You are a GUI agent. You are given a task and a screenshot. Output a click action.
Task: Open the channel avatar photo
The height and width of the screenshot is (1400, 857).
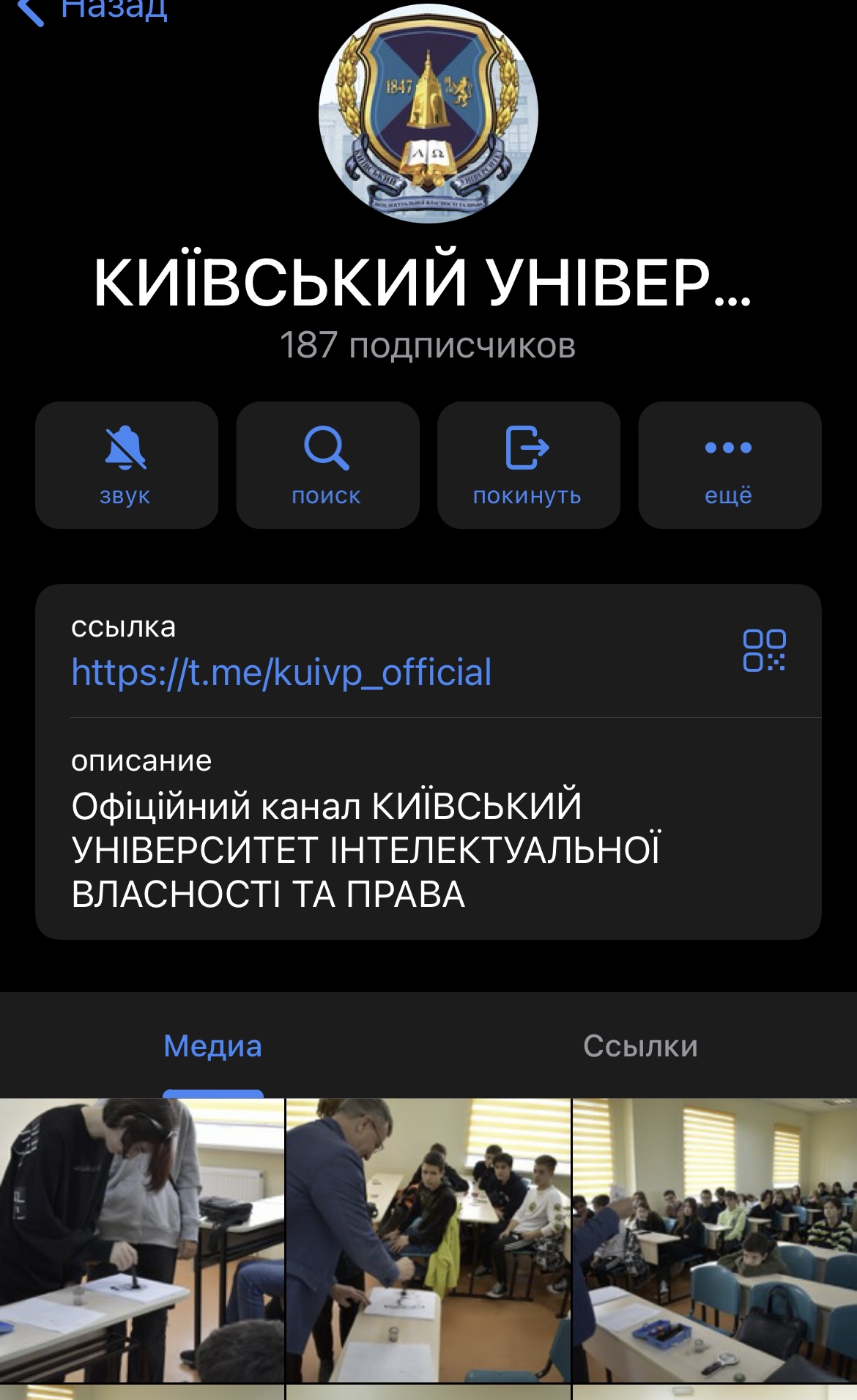click(428, 114)
